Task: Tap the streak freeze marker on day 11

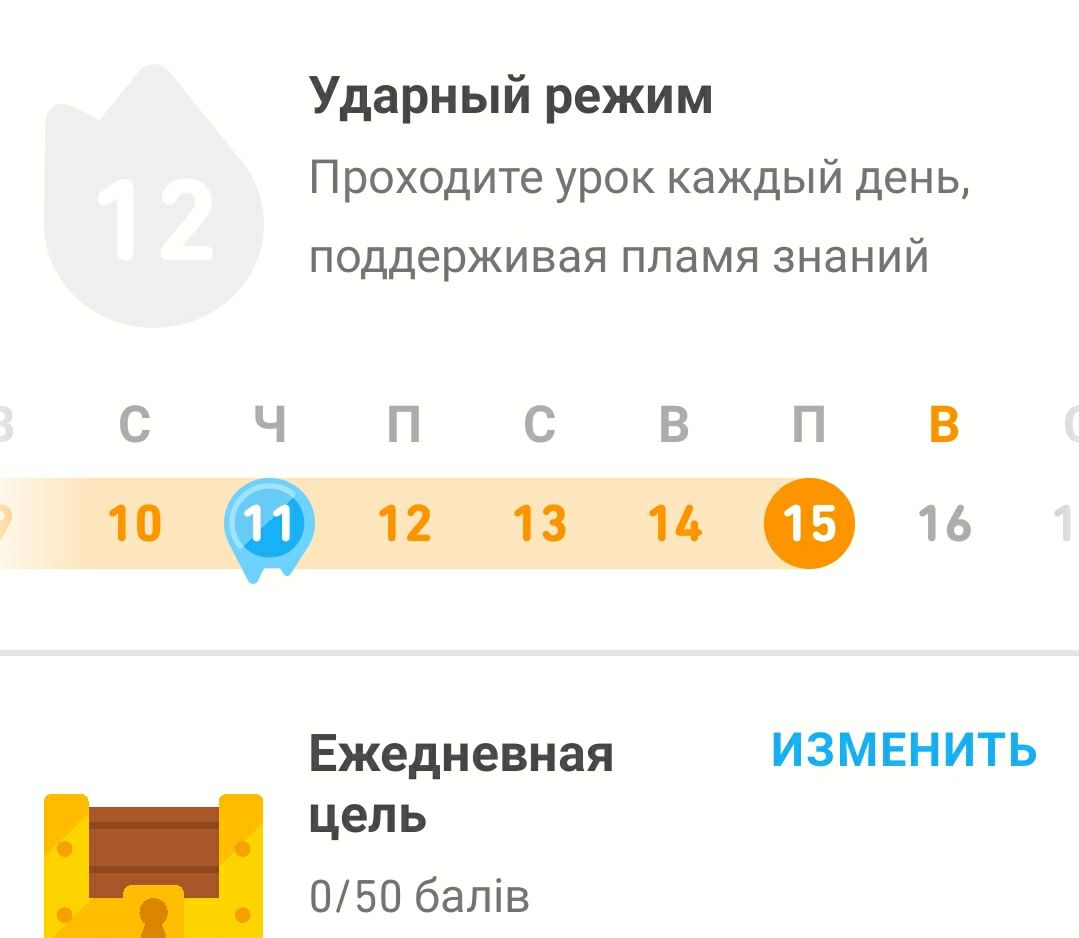Action: point(268,524)
